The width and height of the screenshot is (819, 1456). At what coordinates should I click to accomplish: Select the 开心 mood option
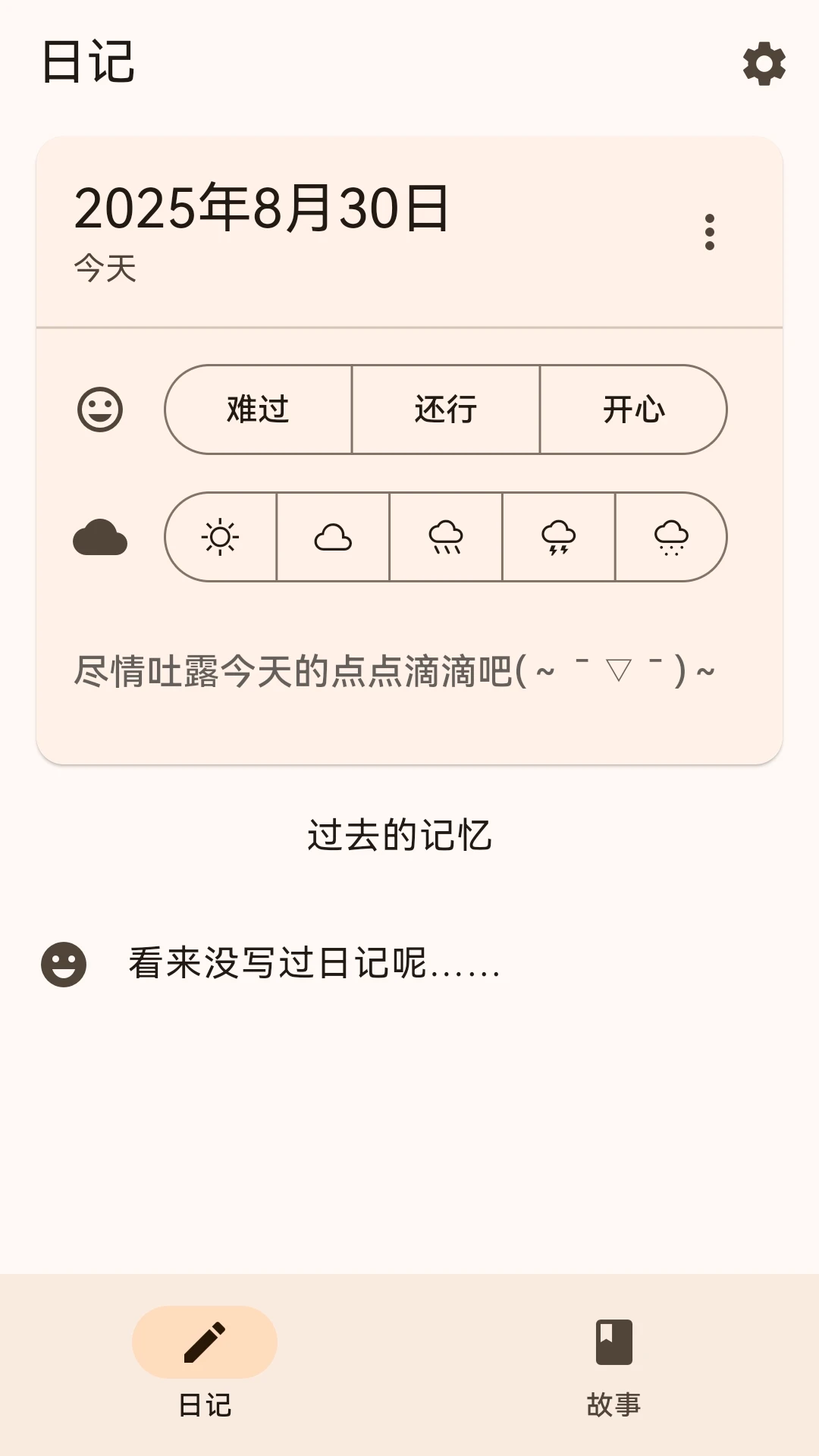click(x=634, y=410)
